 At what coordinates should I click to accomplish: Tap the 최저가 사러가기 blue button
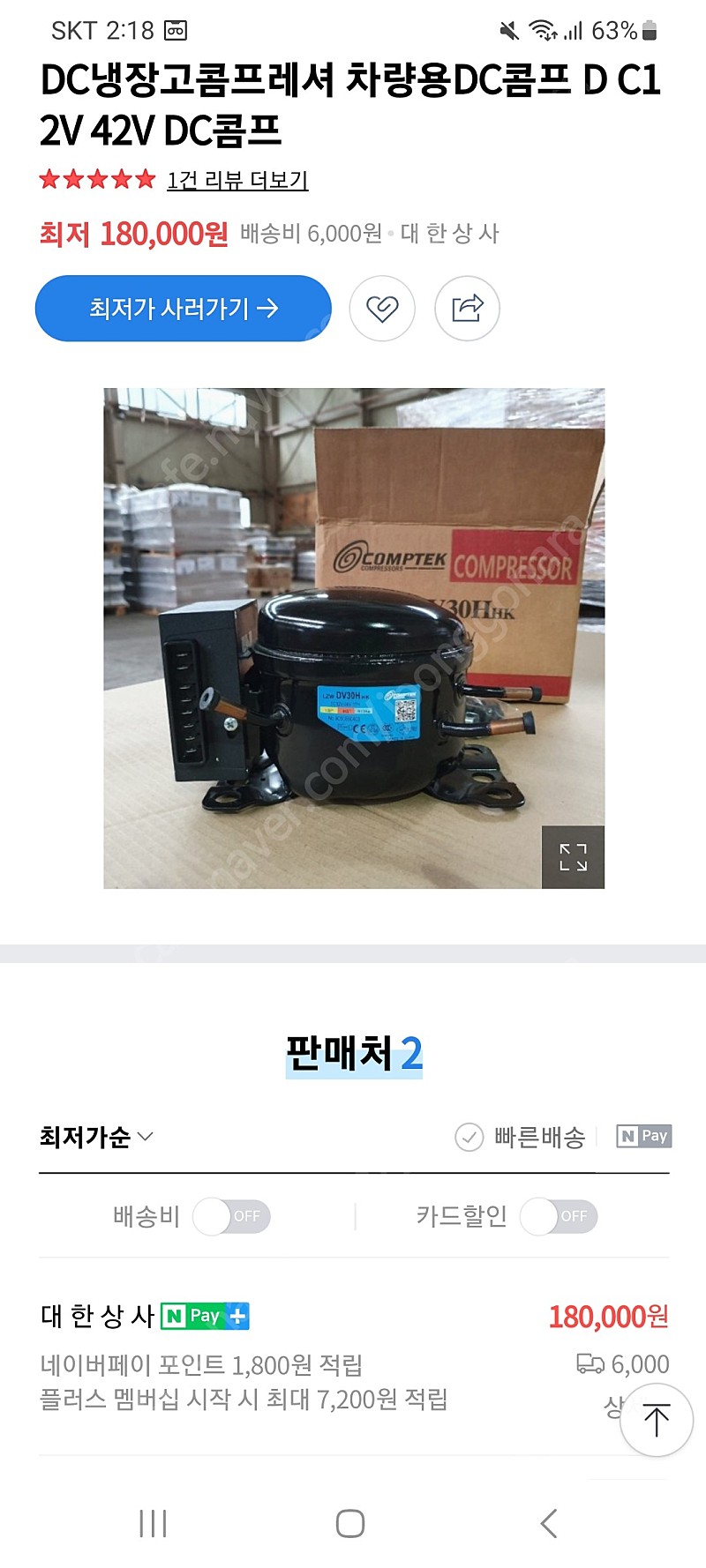tap(182, 308)
